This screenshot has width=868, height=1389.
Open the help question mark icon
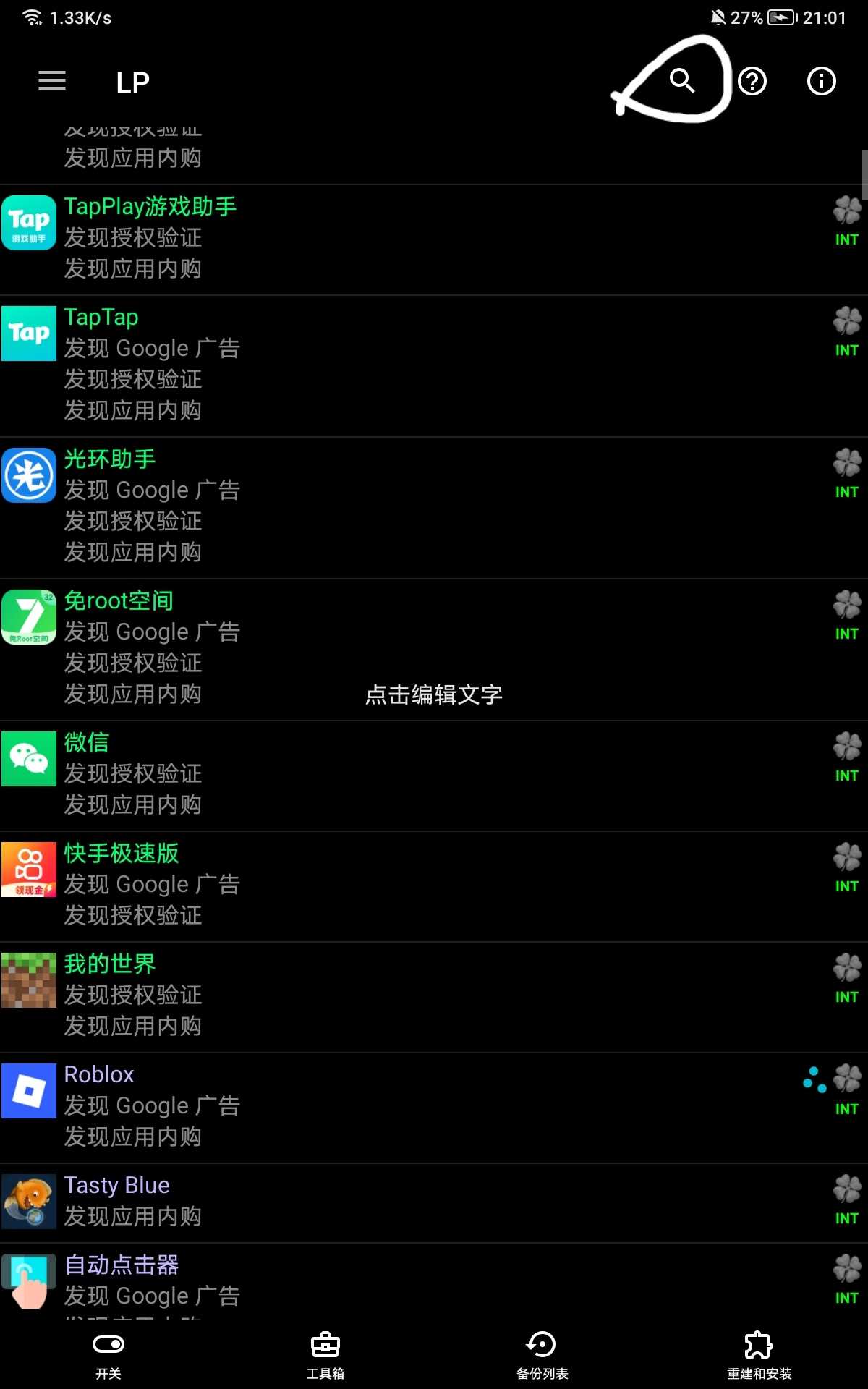752,81
